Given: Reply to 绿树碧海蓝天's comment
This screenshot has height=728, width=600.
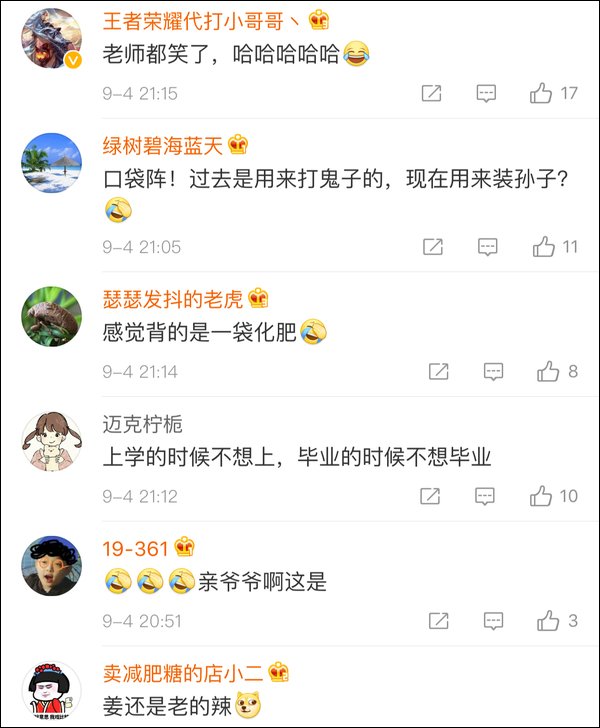Looking at the screenshot, I should point(488,247).
